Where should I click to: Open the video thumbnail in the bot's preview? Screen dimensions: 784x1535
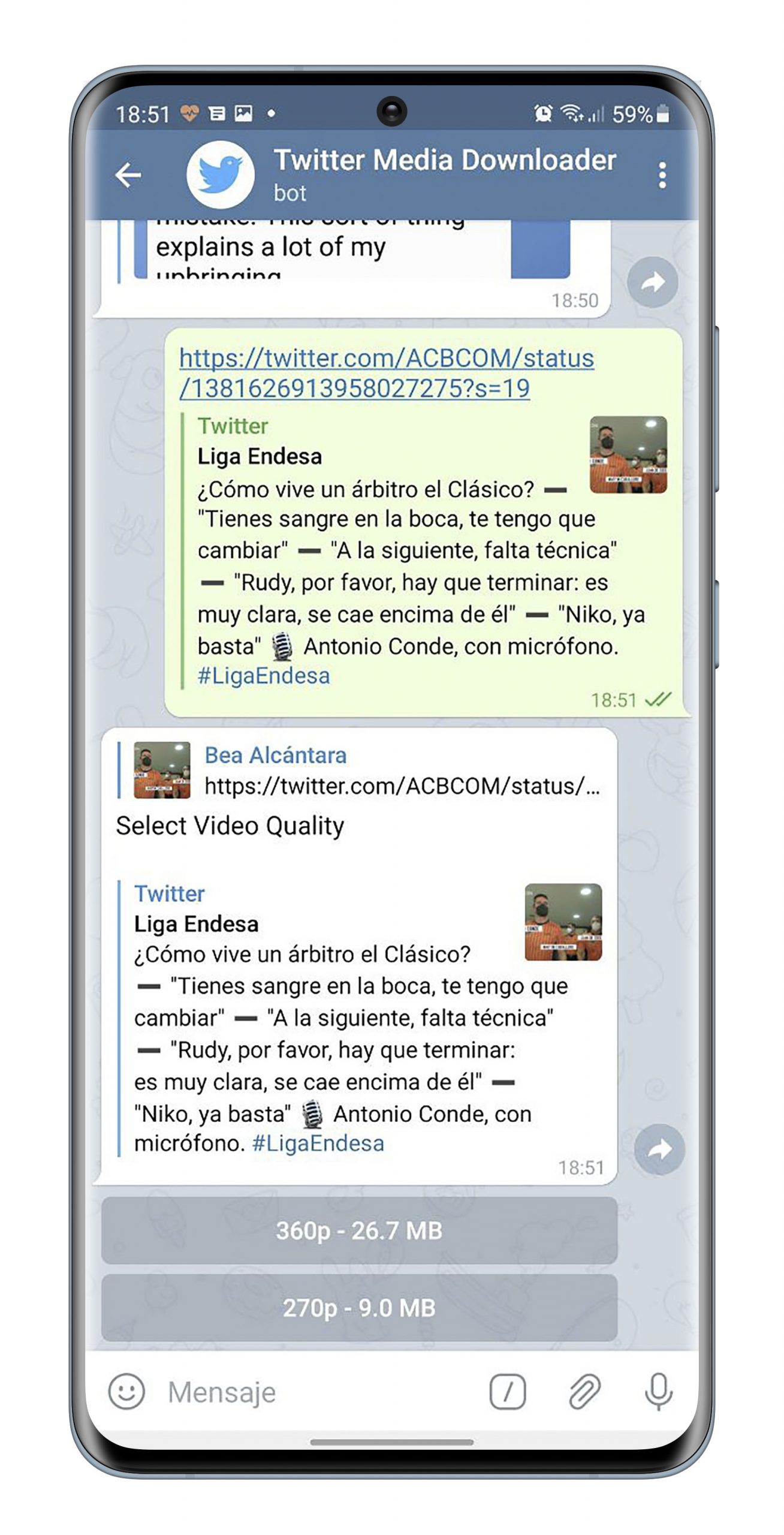point(563,922)
